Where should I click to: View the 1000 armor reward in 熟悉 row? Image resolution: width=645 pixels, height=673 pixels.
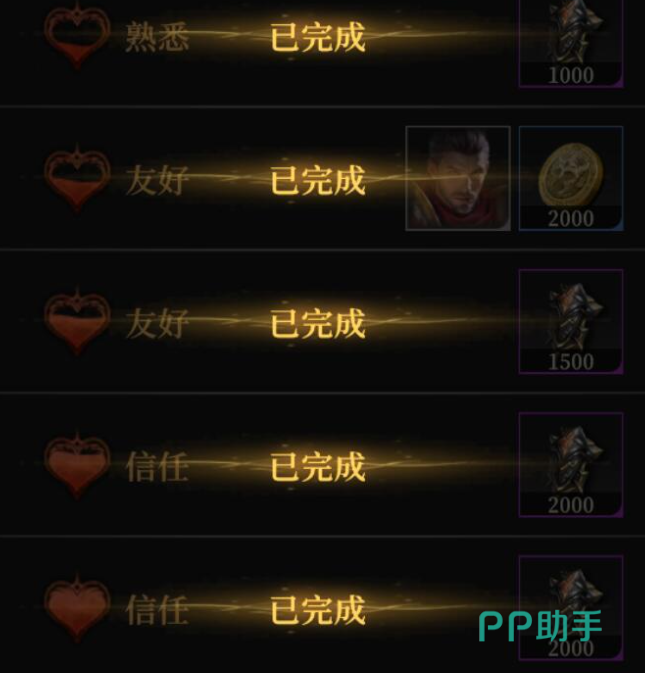(x=570, y=42)
